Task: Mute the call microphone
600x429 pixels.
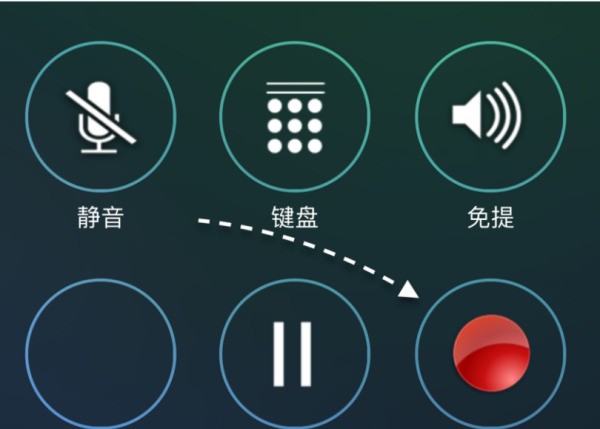Action: (100, 116)
